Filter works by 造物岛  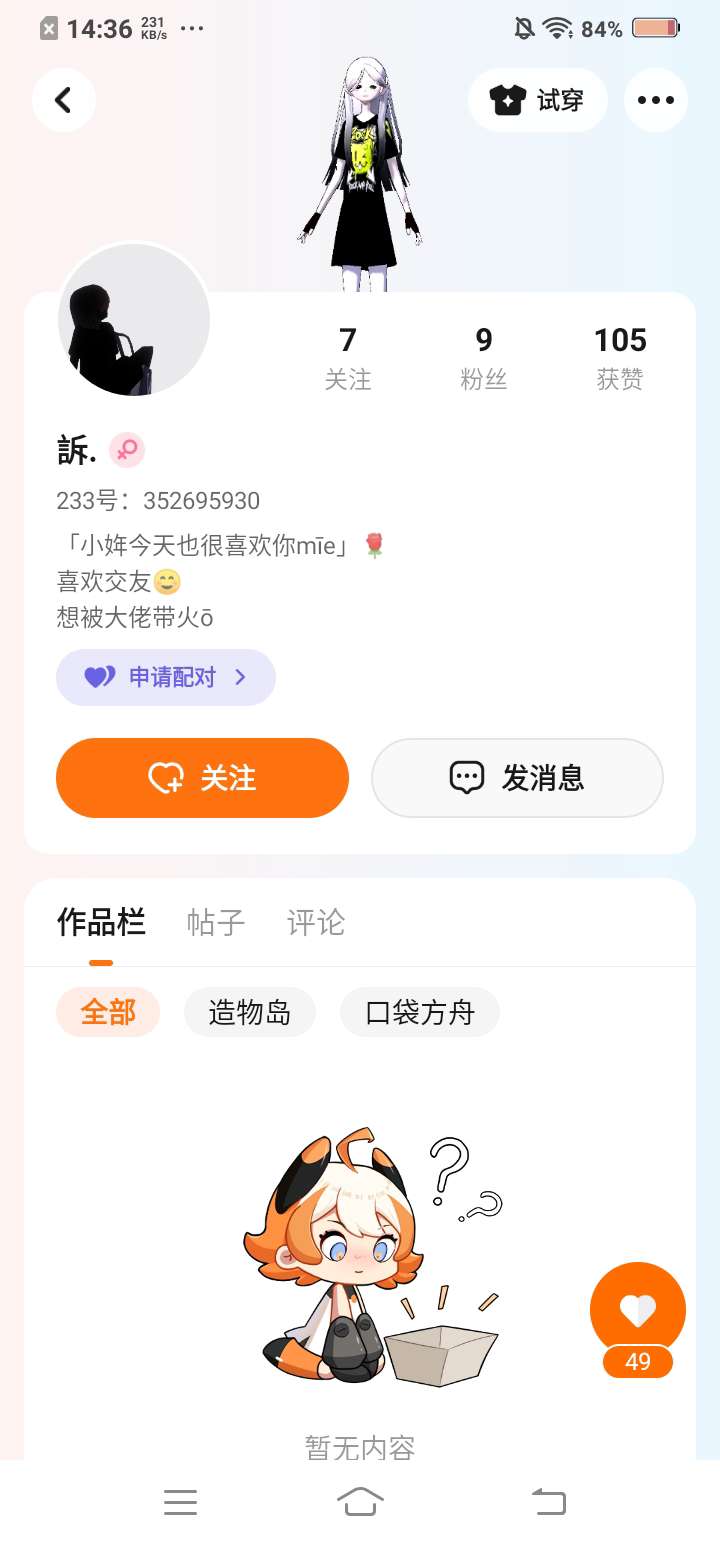point(250,1012)
